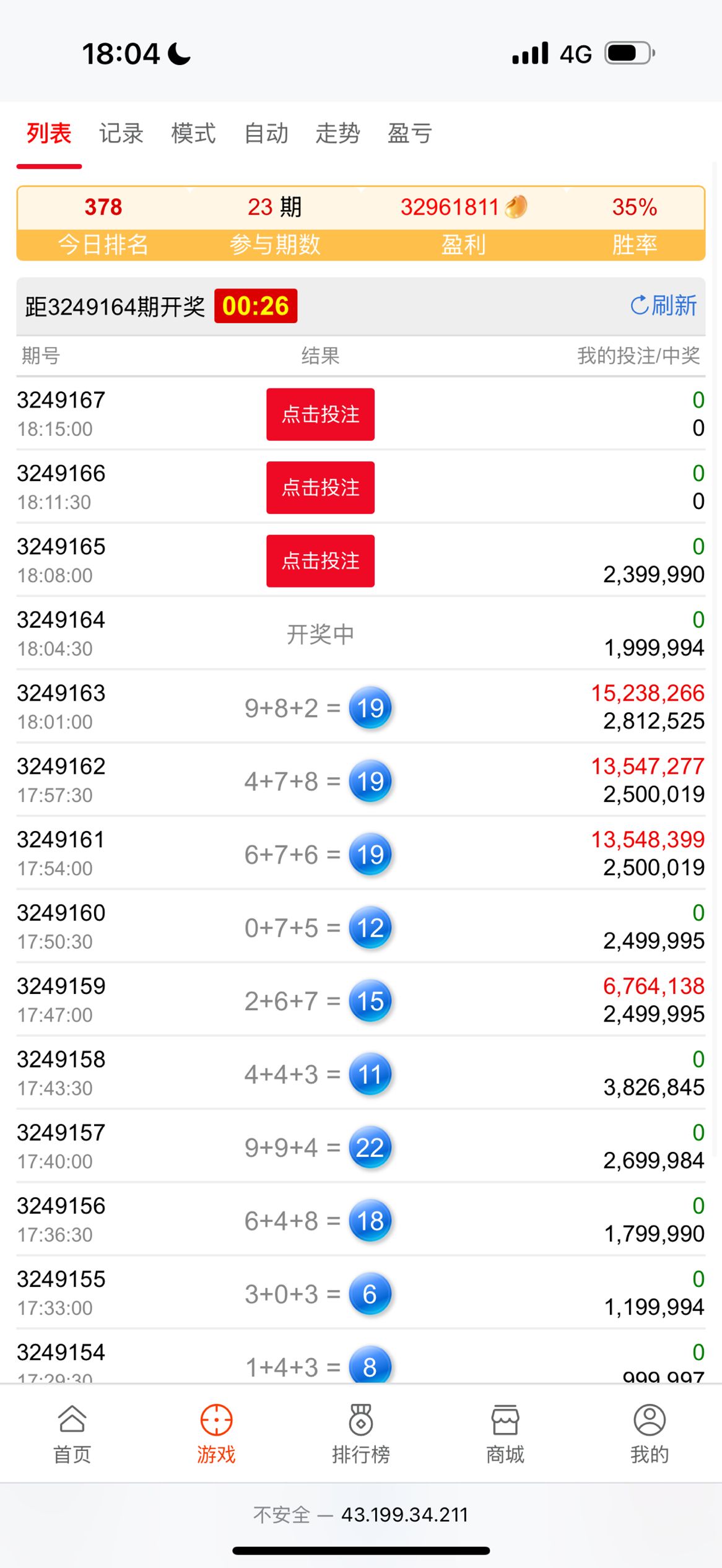Switch to the 记录 tab
Screen dimensions: 722x1568
[121, 133]
